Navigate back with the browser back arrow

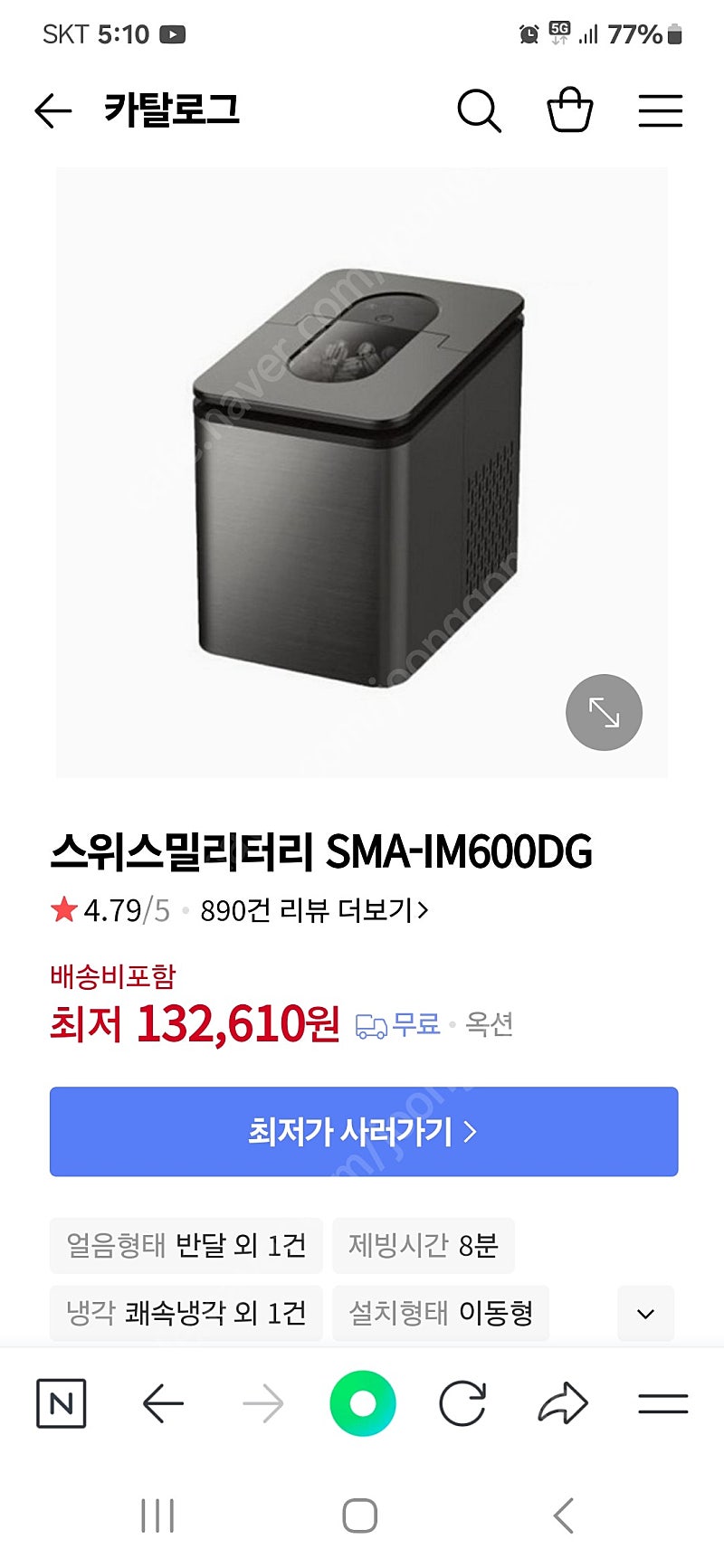click(x=164, y=1403)
